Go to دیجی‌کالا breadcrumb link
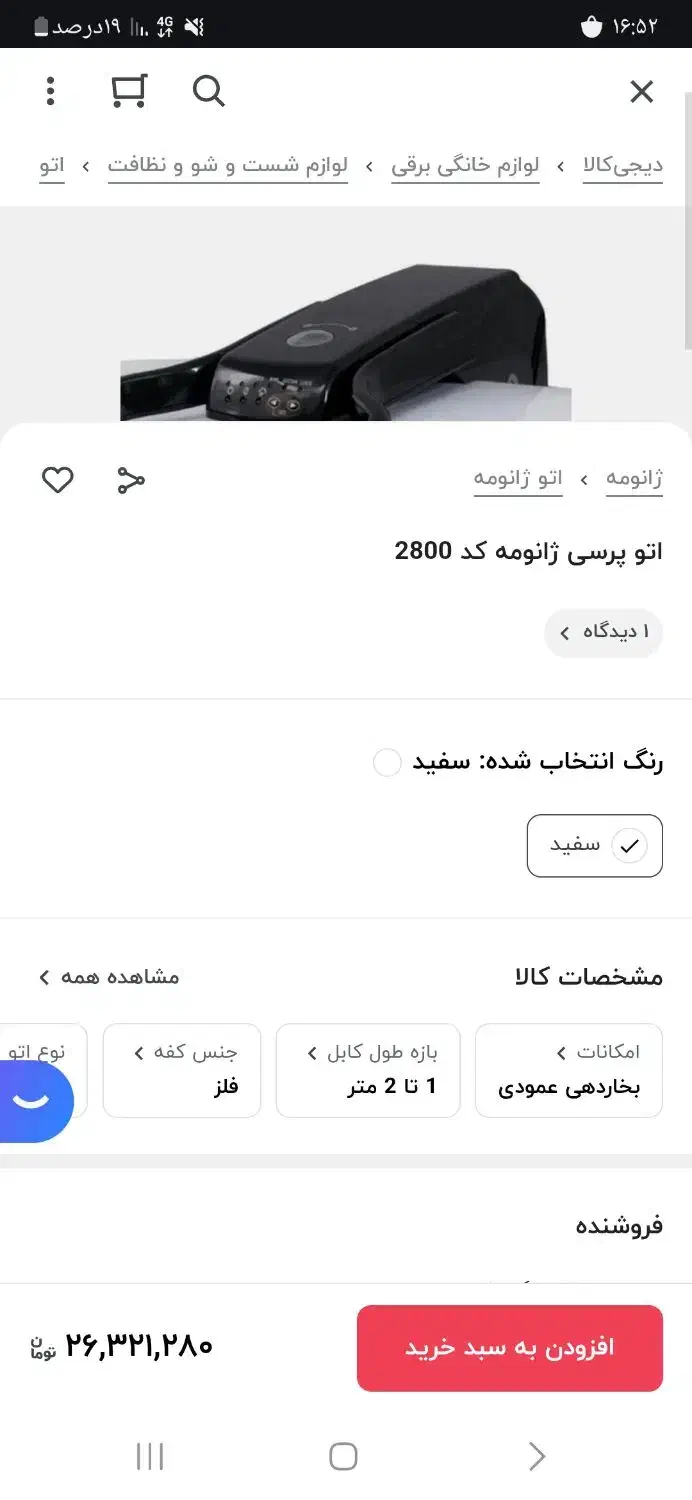This screenshot has width=692, height=1500. click(624, 166)
